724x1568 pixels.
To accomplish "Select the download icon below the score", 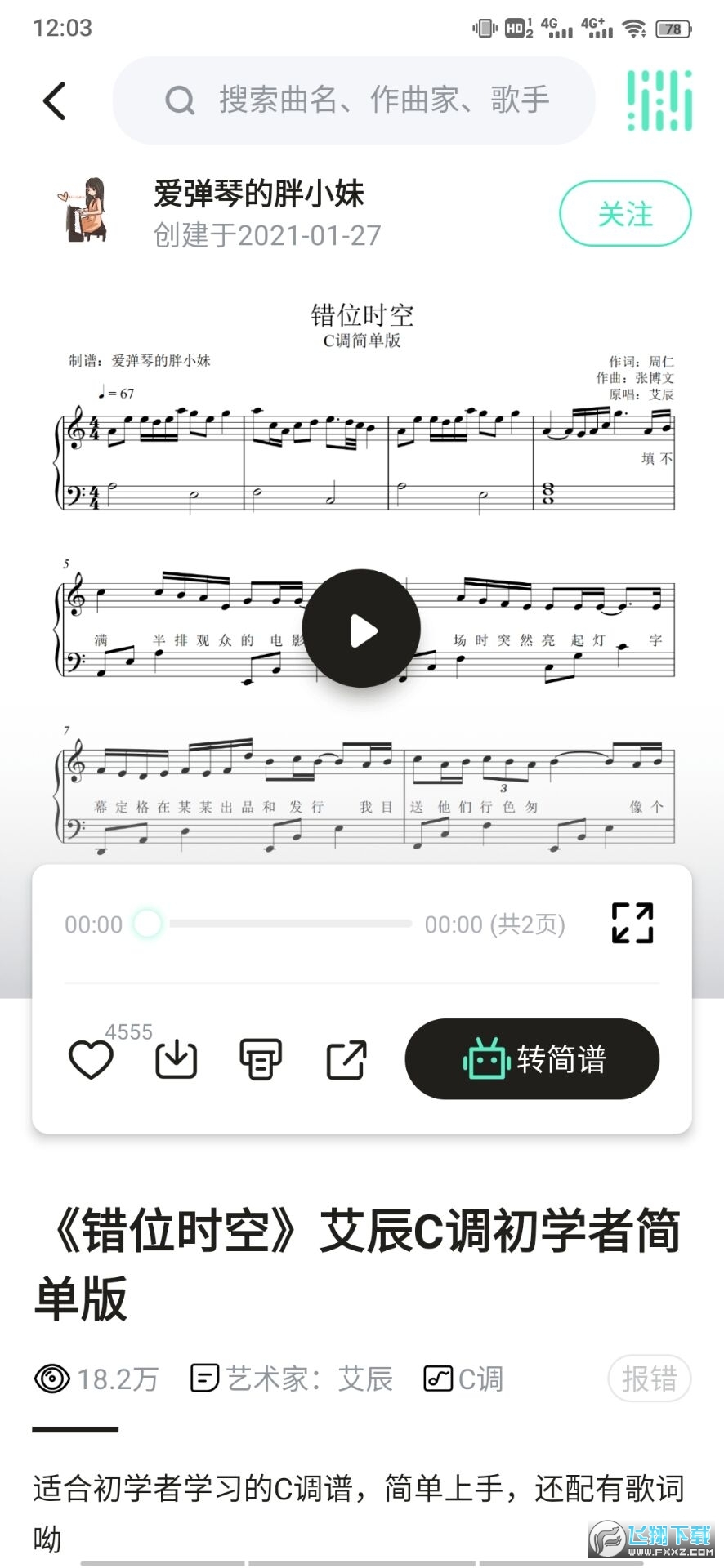I will coord(175,1058).
